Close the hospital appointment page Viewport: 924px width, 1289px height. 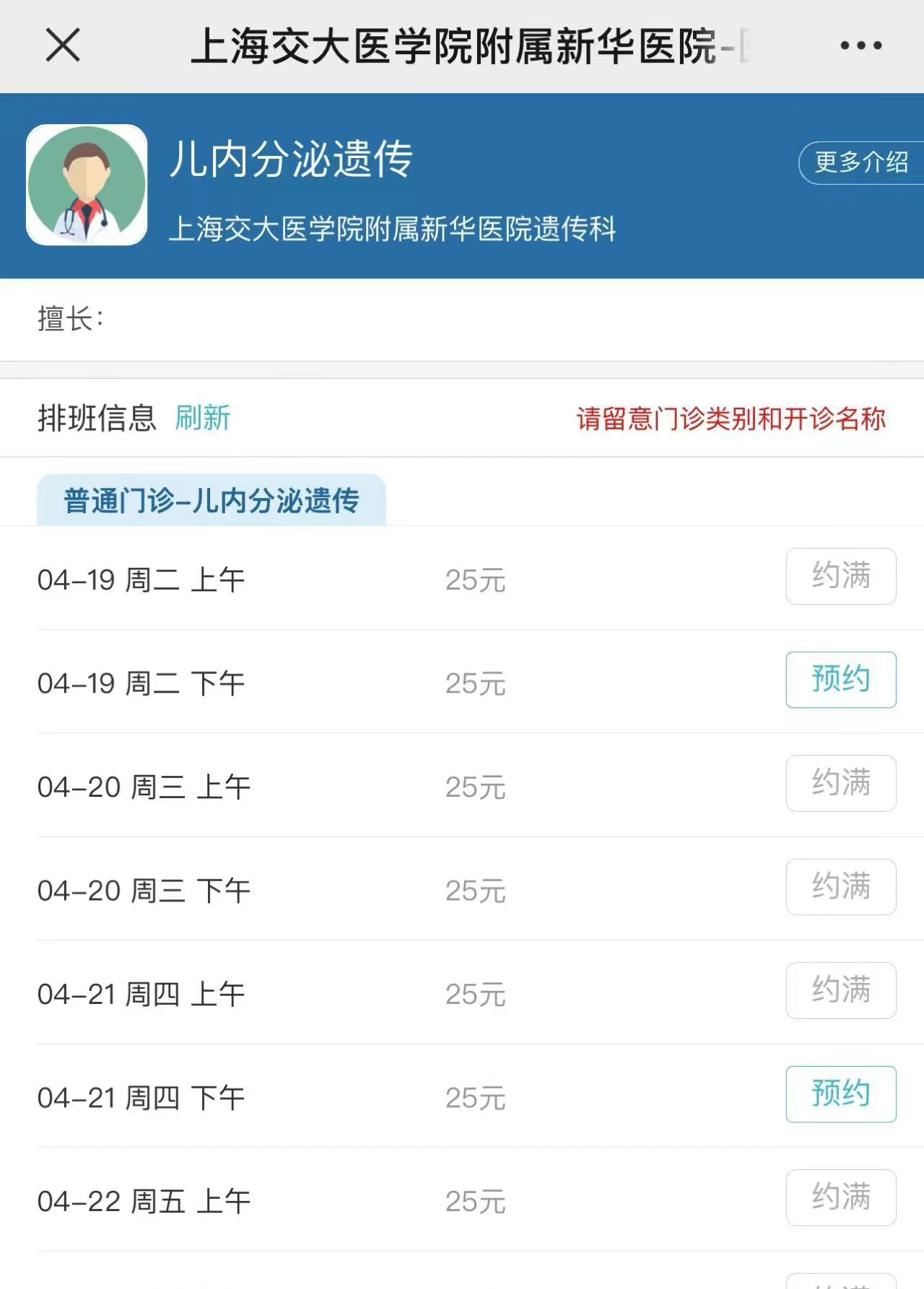(63, 45)
